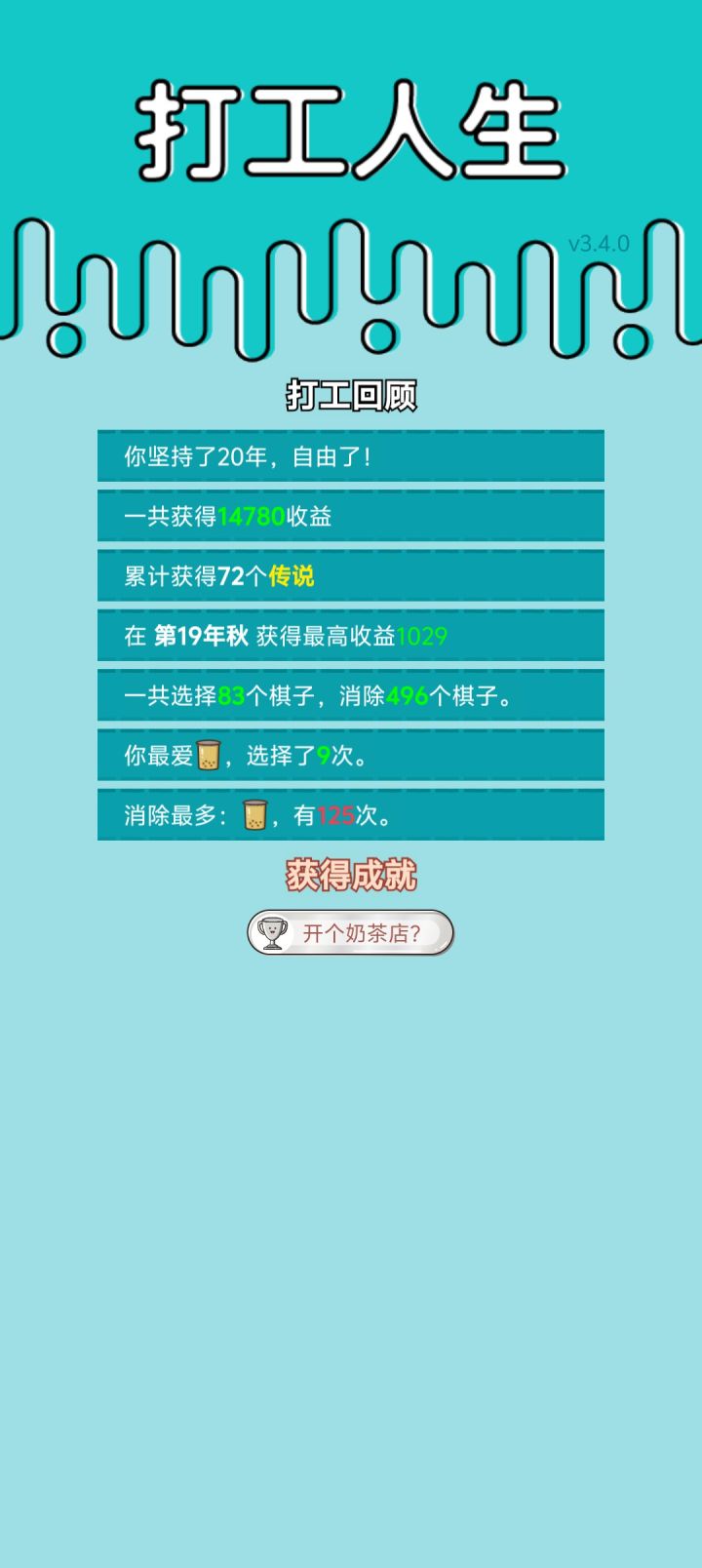The height and width of the screenshot is (1568, 702).
Task: Click the highest income stat row
Action: click(349, 636)
